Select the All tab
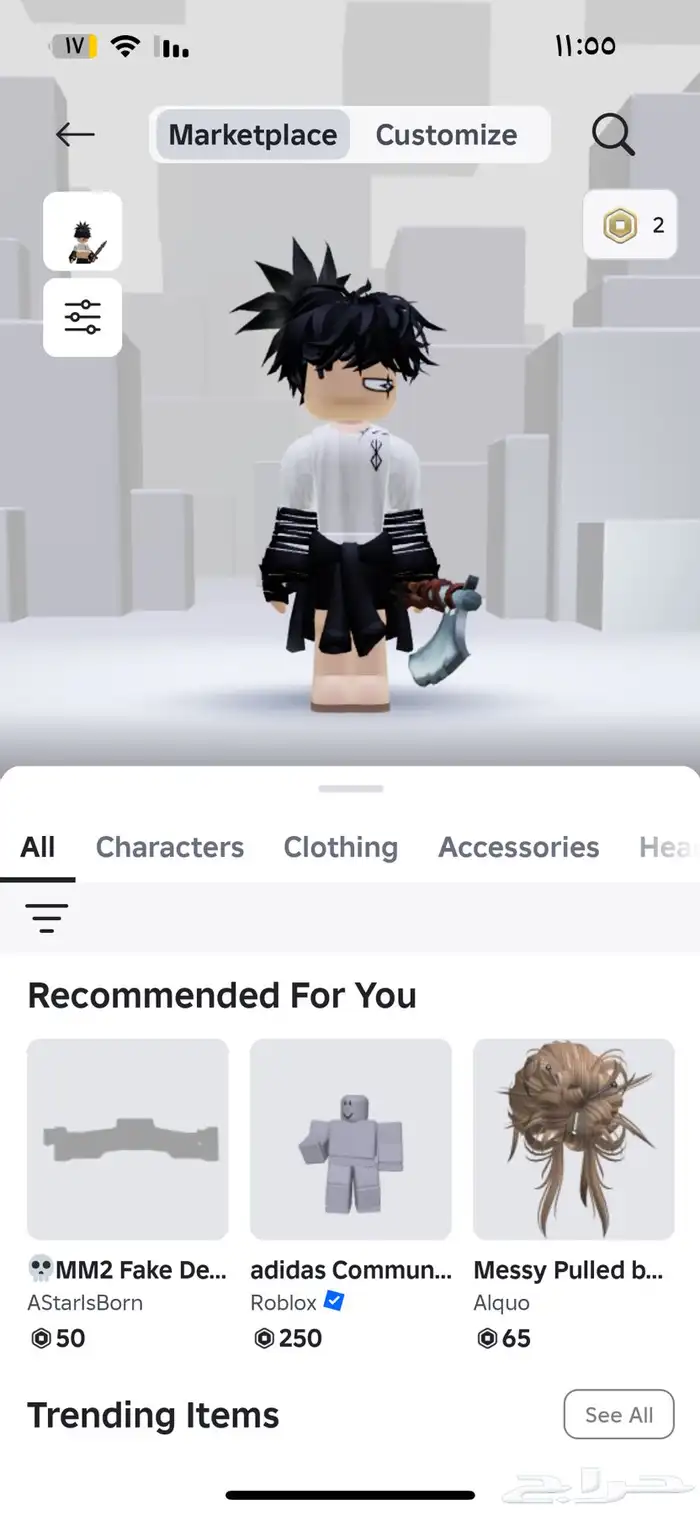Viewport: 700px width, 1514px height. point(38,847)
